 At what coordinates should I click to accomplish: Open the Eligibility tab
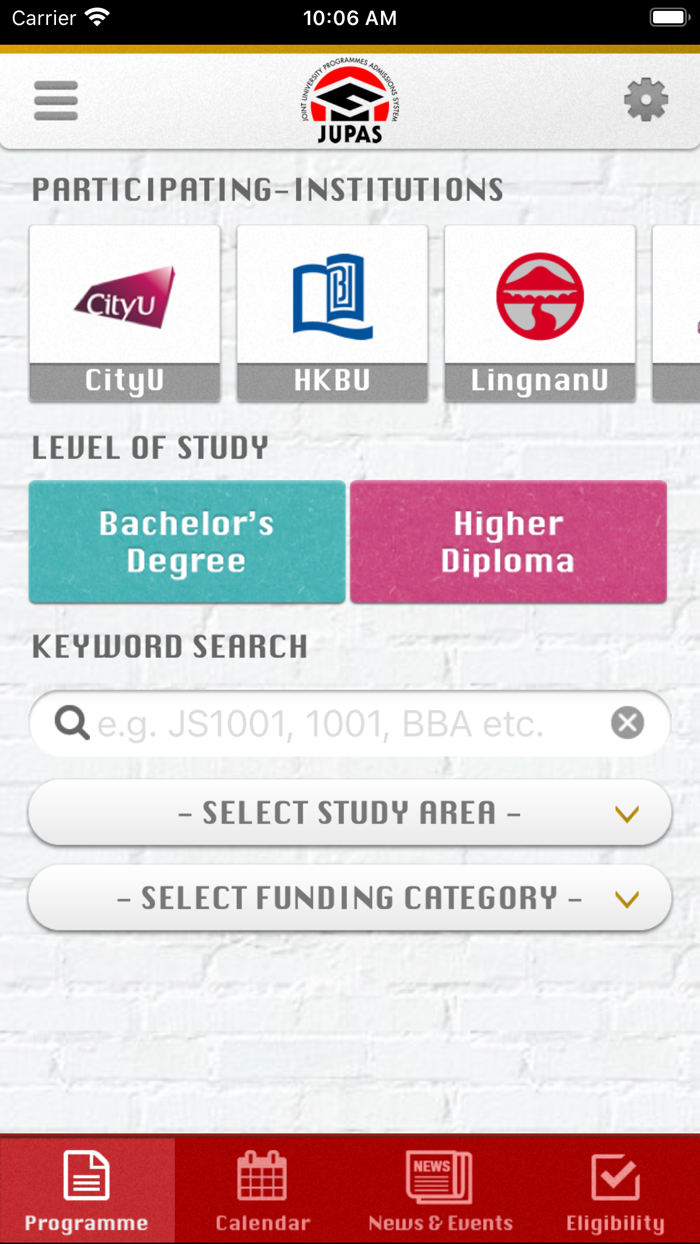614,1191
